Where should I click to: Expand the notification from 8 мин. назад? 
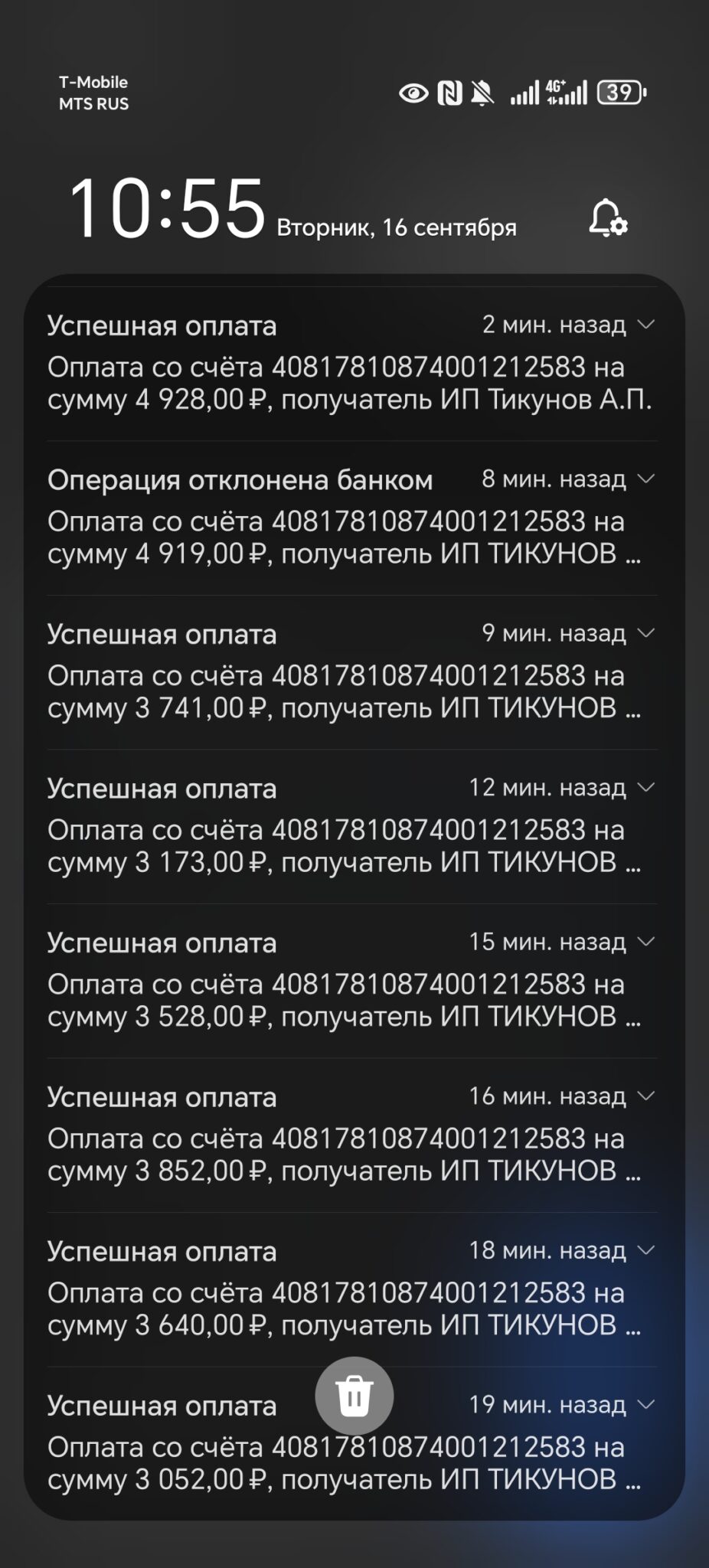coord(646,479)
